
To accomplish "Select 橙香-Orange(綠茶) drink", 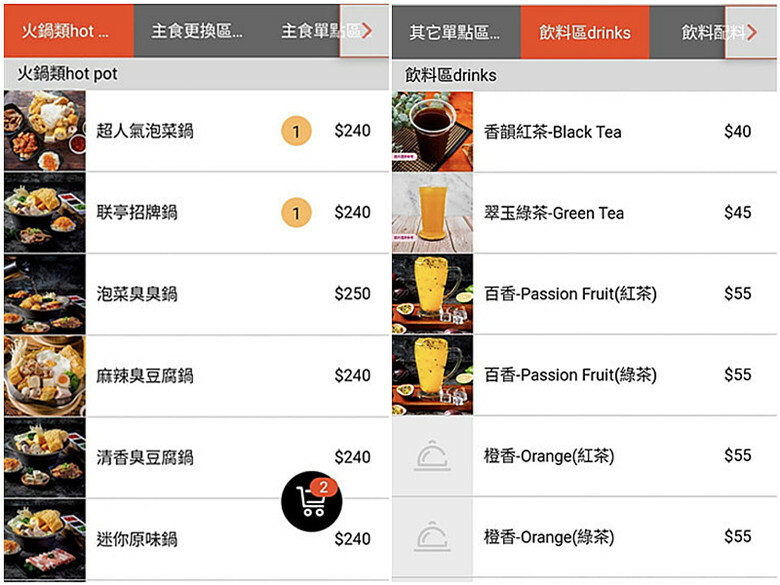I will 585,537.
